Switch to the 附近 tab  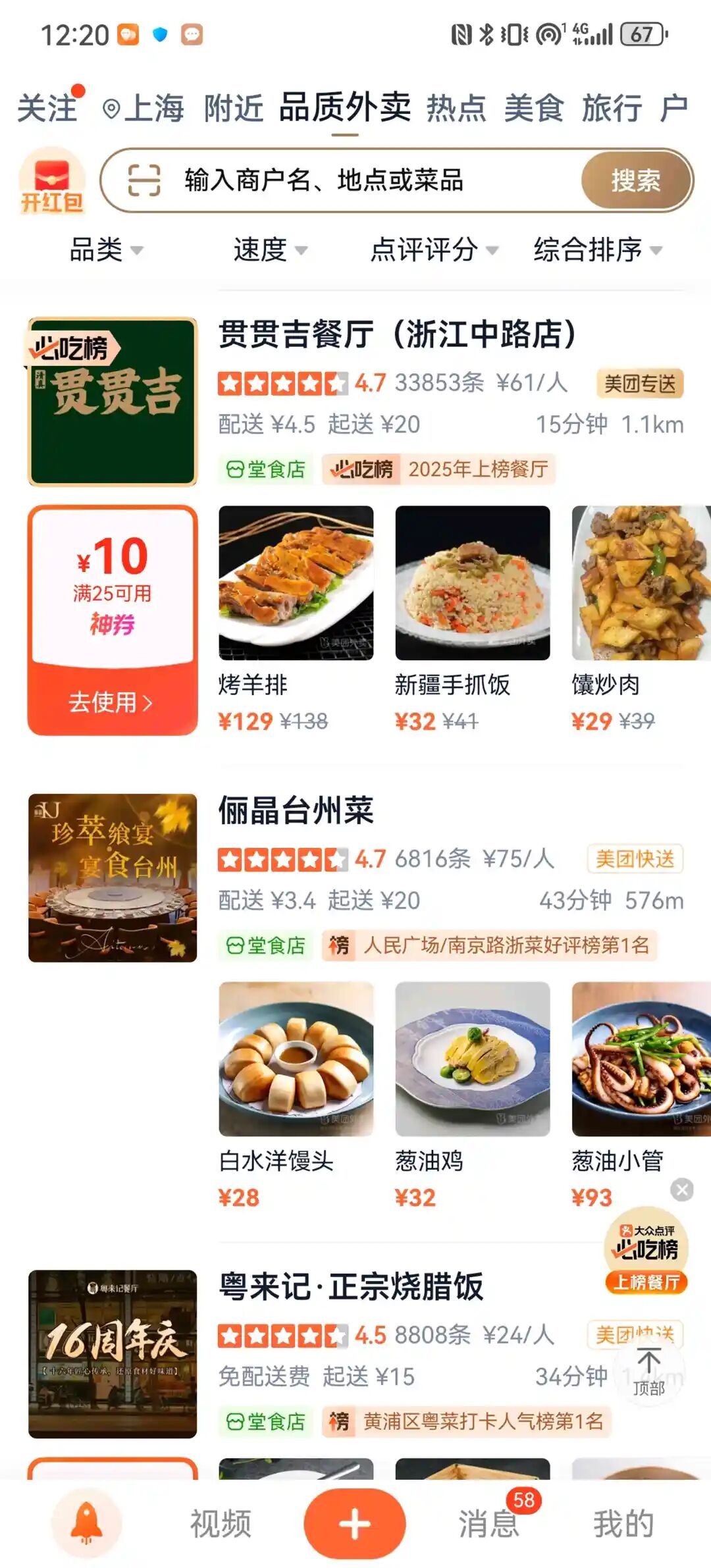click(x=233, y=108)
